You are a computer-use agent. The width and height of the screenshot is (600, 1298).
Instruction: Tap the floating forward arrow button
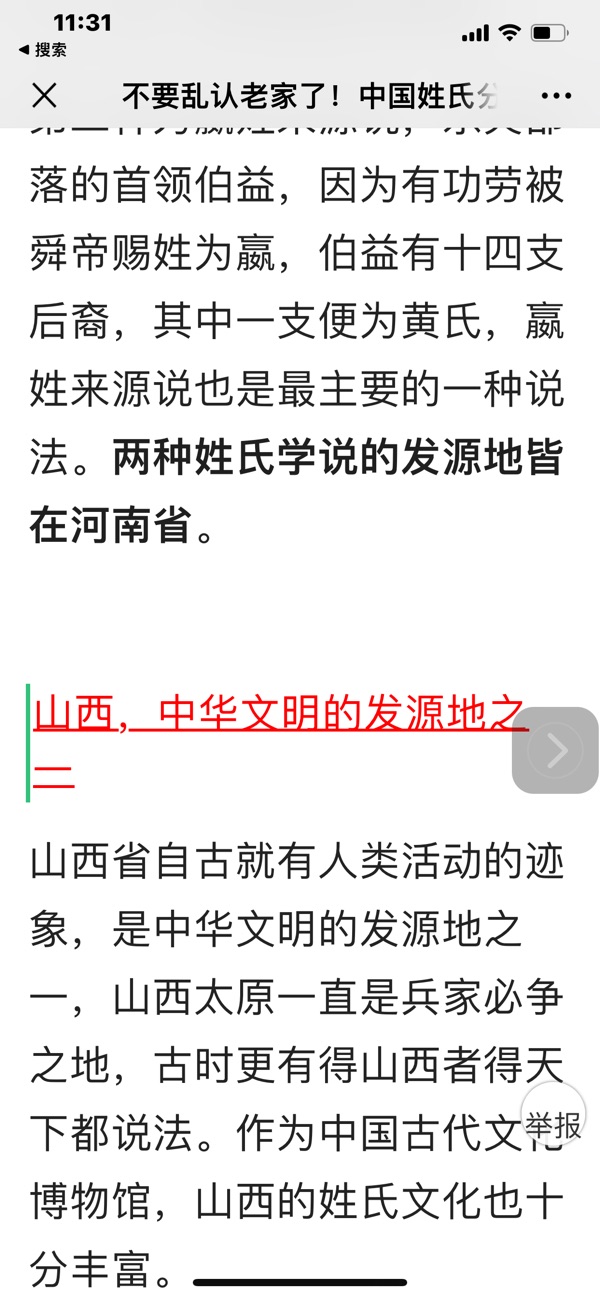(555, 750)
